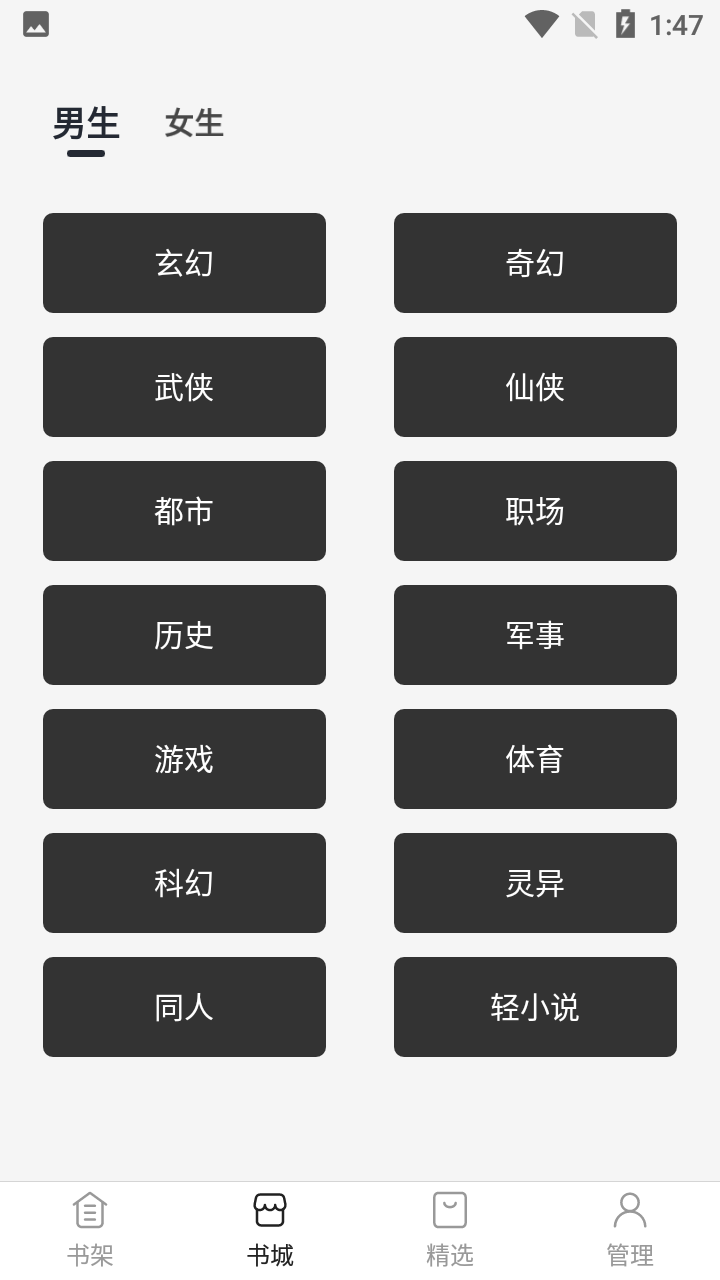This screenshot has width=720, height=1280.
Task: Tap the 科幻 category button
Action: pos(184,883)
